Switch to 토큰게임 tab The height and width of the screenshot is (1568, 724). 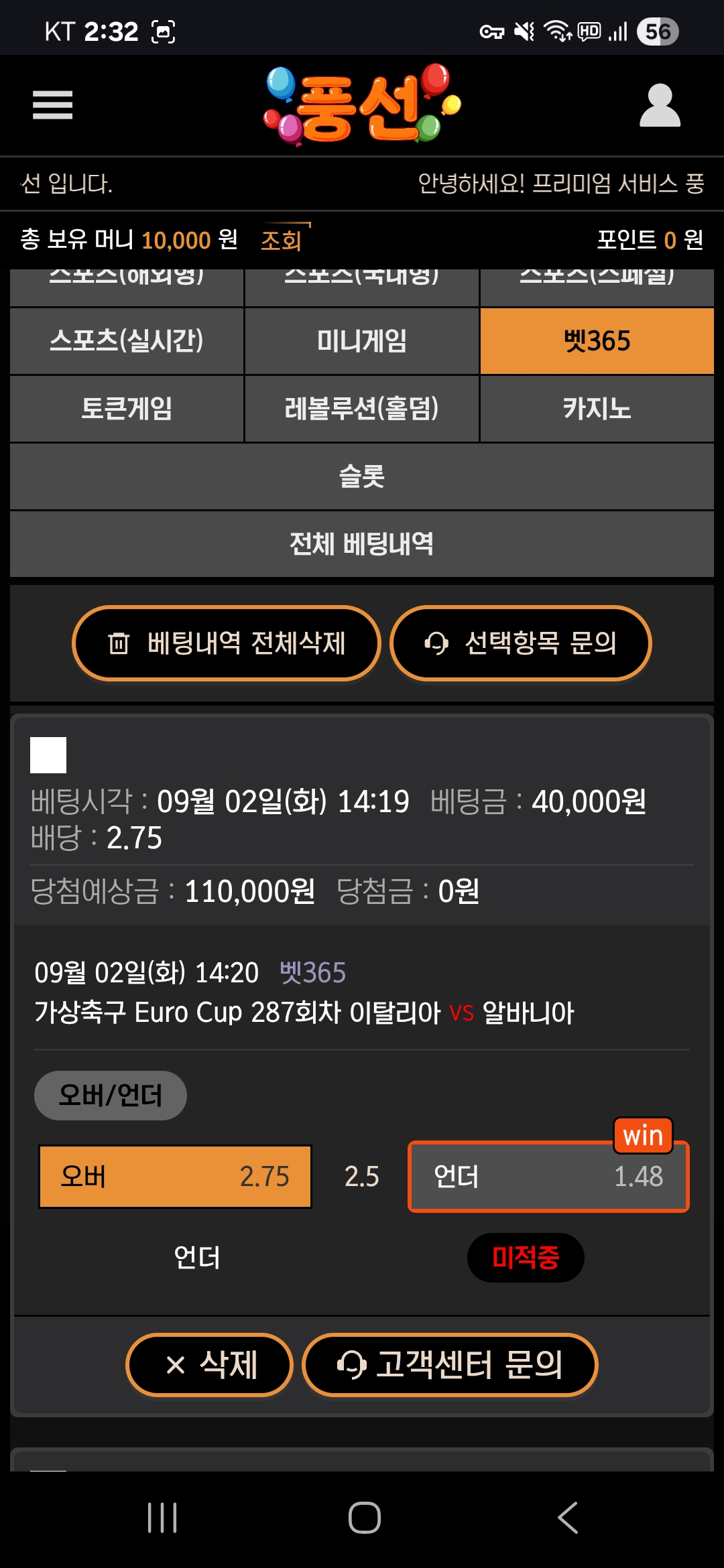pos(127,409)
